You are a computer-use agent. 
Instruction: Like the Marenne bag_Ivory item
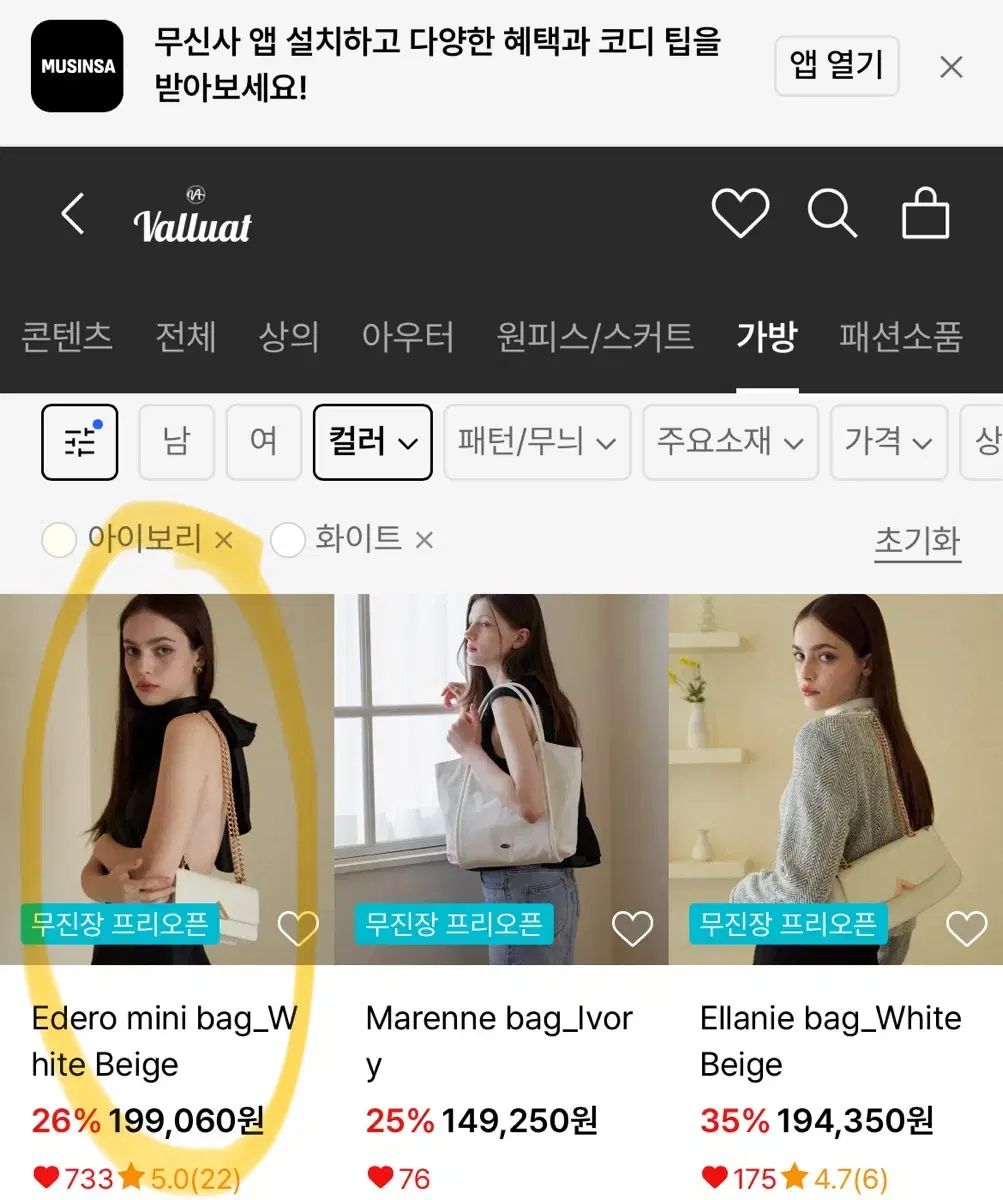(632, 929)
